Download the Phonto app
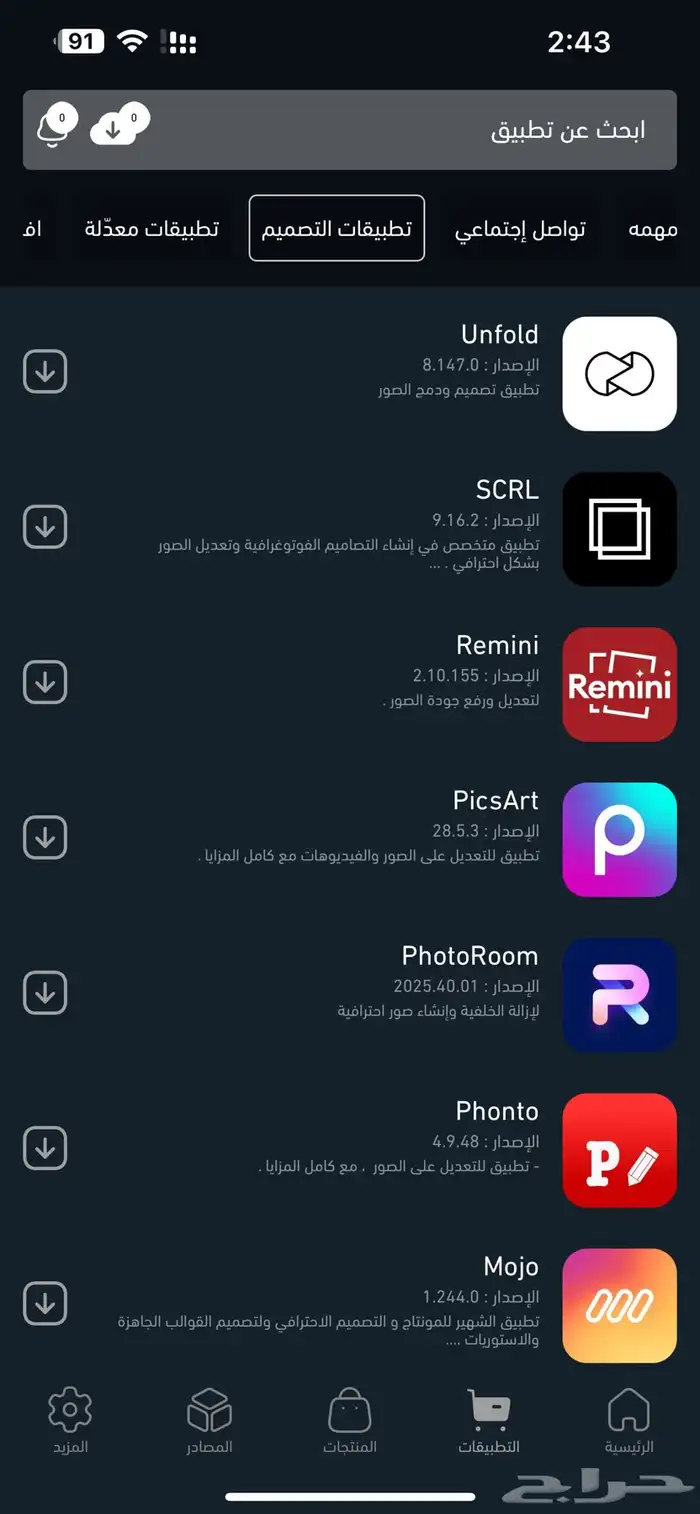This screenshot has height=1514, width=700. coord(45,1148)
